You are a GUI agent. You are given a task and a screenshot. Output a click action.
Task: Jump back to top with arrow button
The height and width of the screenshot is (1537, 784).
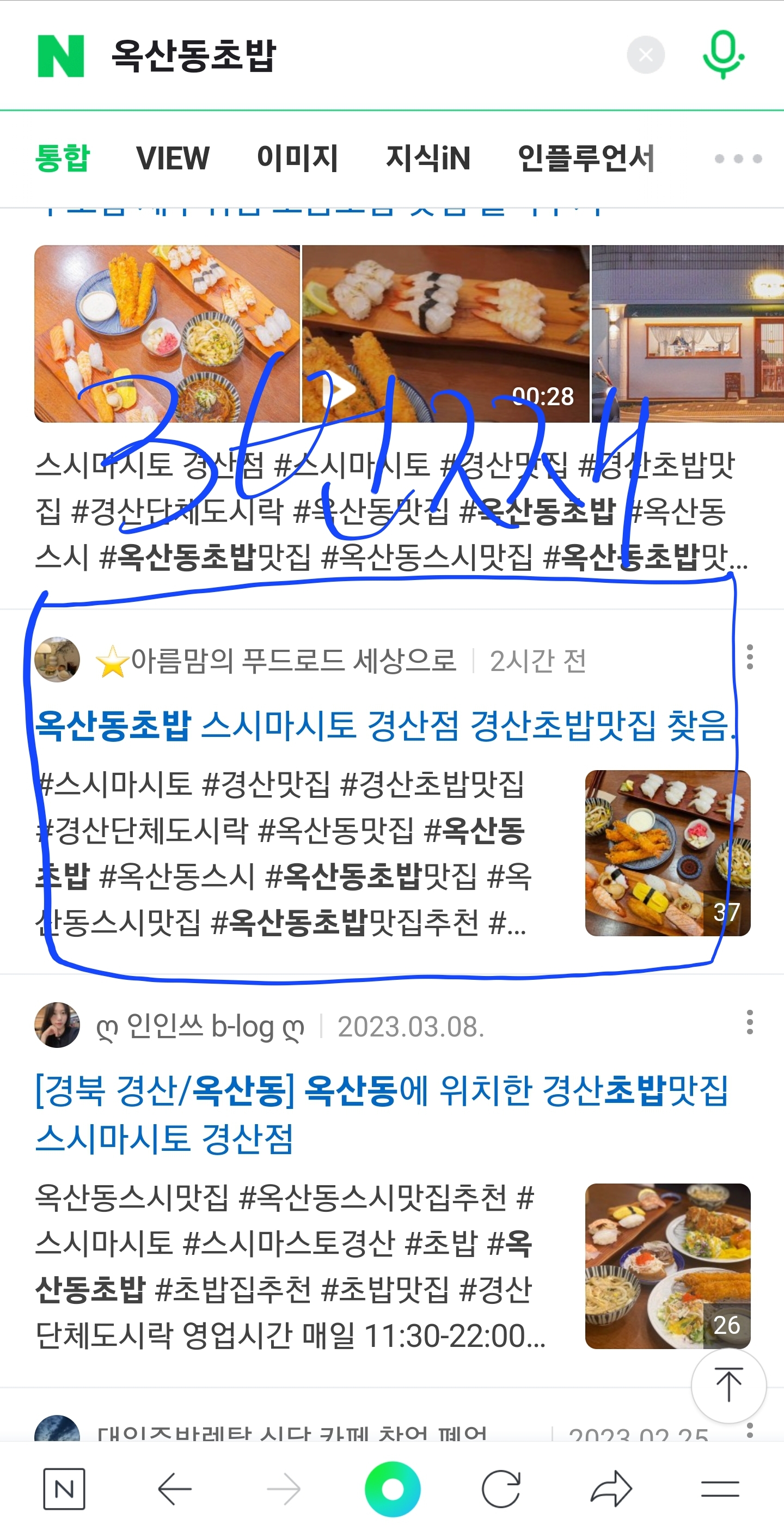tap(728, 1386)
